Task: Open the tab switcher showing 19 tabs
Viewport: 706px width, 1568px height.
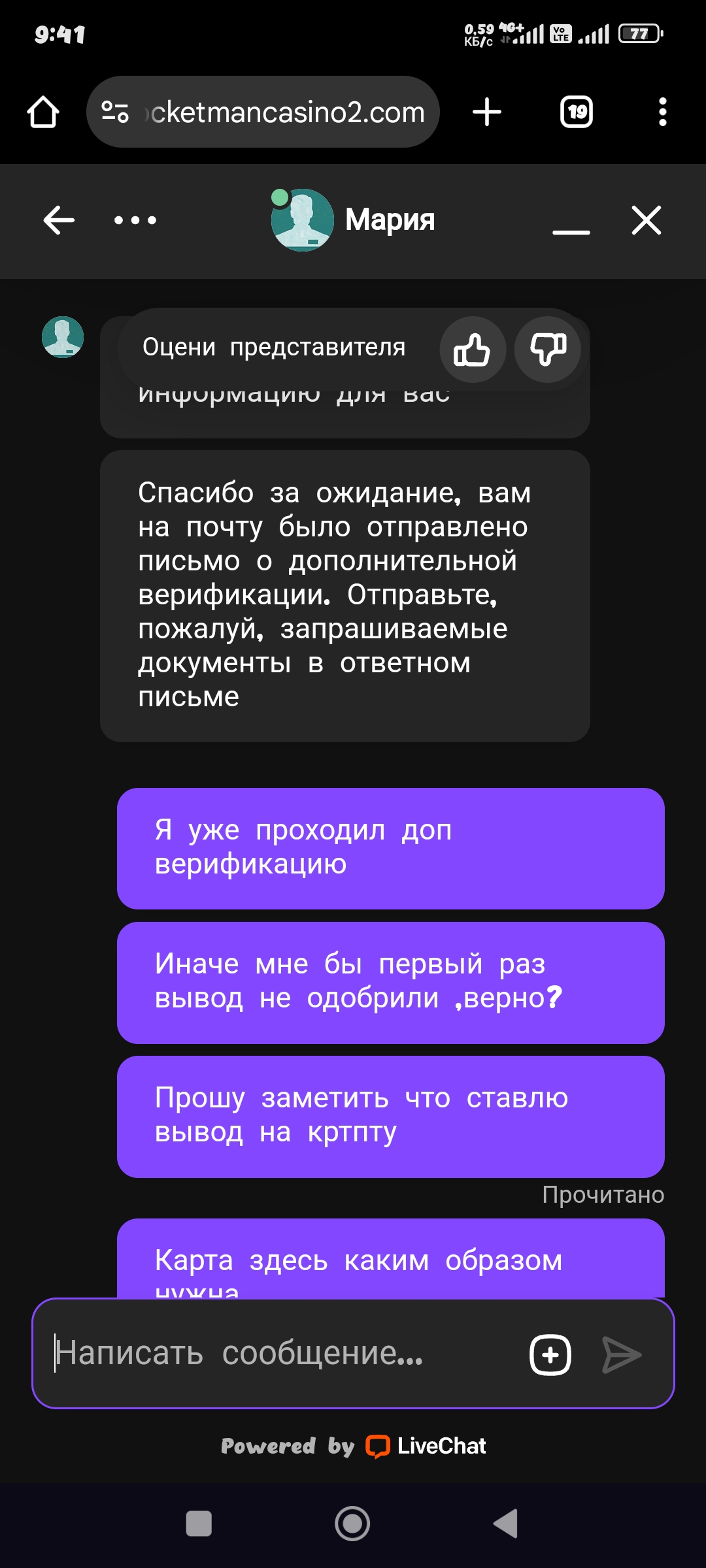Action: pyautogui.click(x=577, y=112)
